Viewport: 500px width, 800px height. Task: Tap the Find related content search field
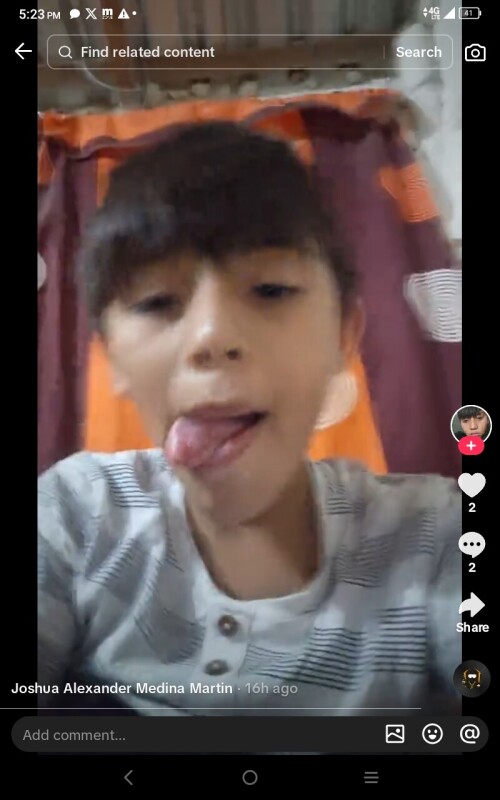click(219, 52)
